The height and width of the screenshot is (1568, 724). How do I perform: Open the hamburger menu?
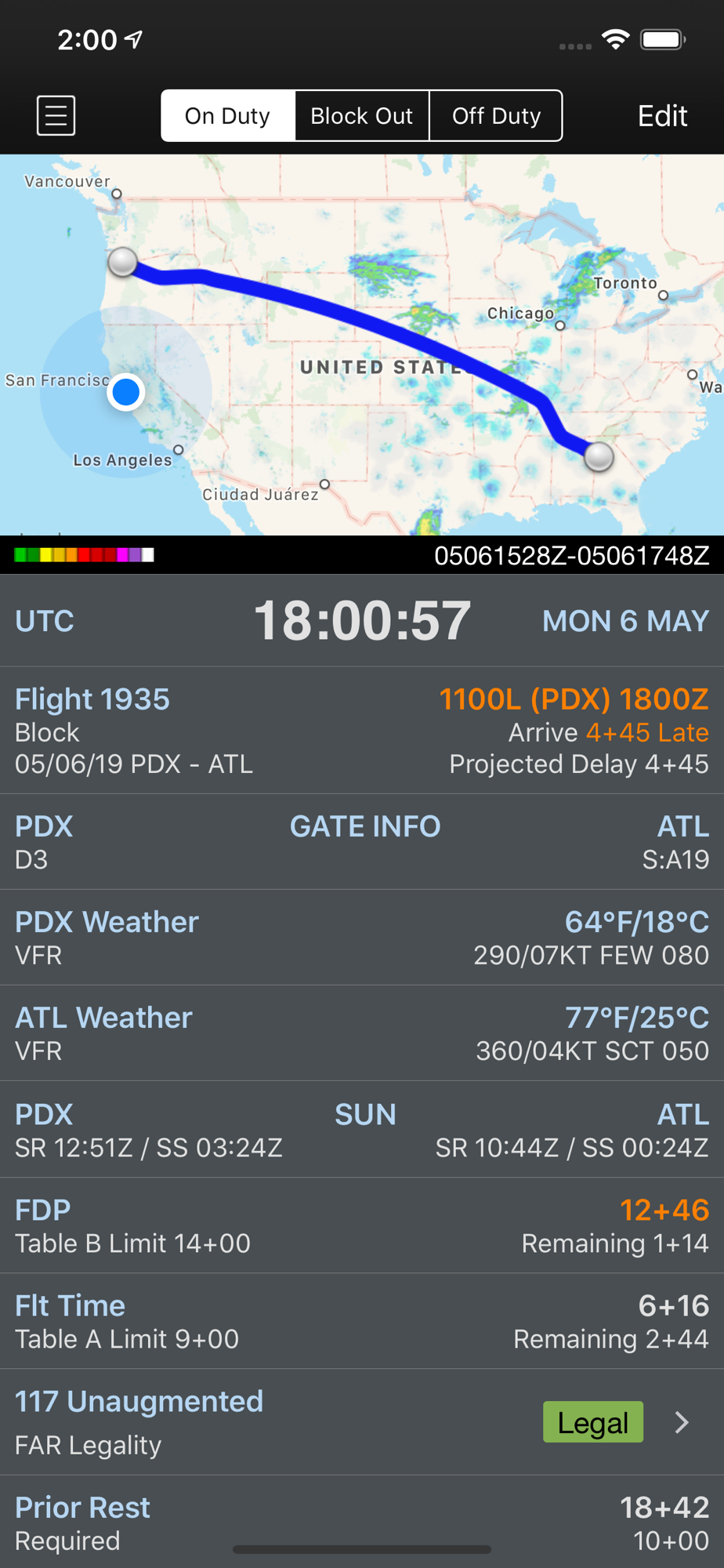click(56, 116)
